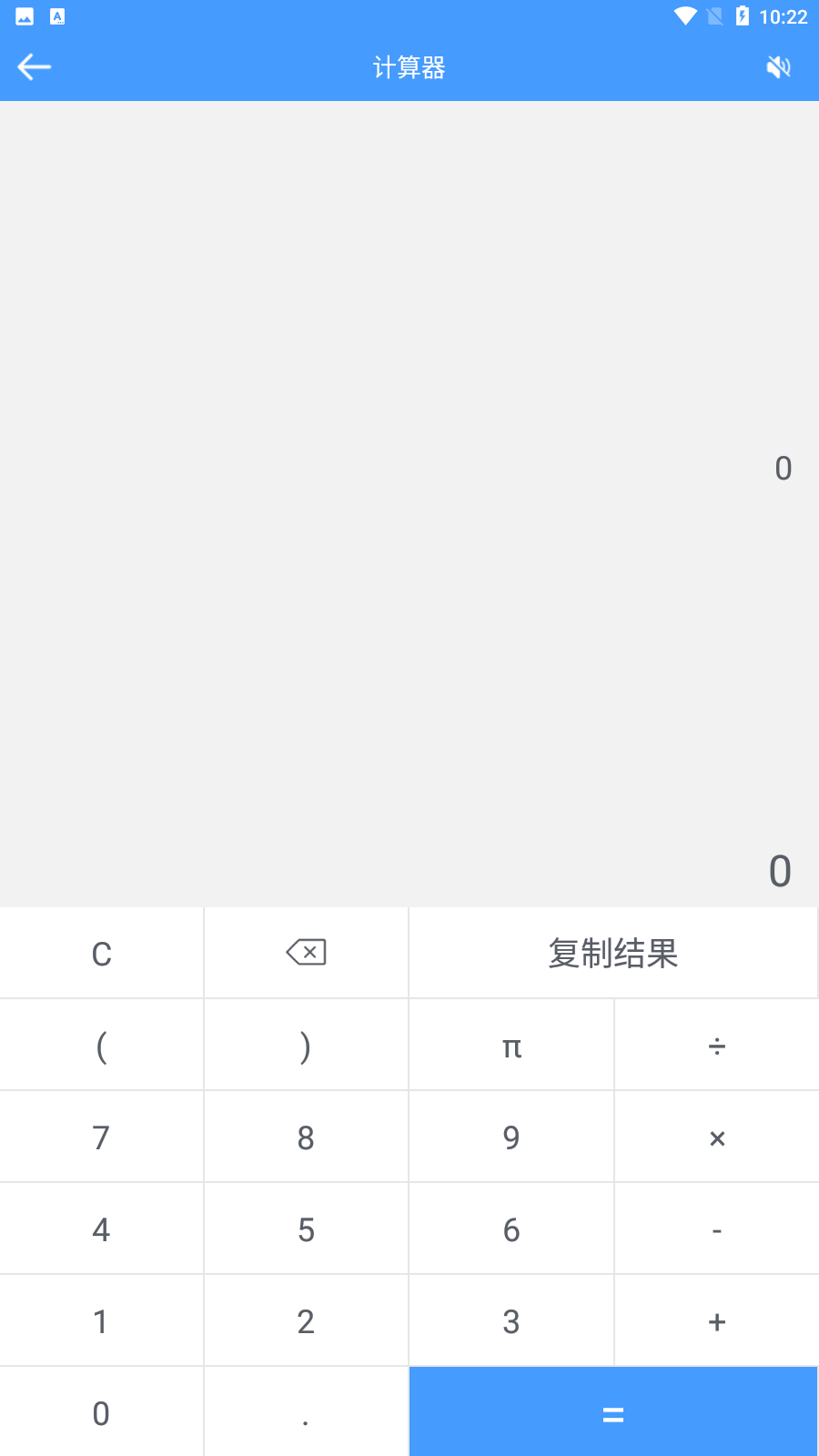Insert an opening parenthesis

coord(101,1046)
